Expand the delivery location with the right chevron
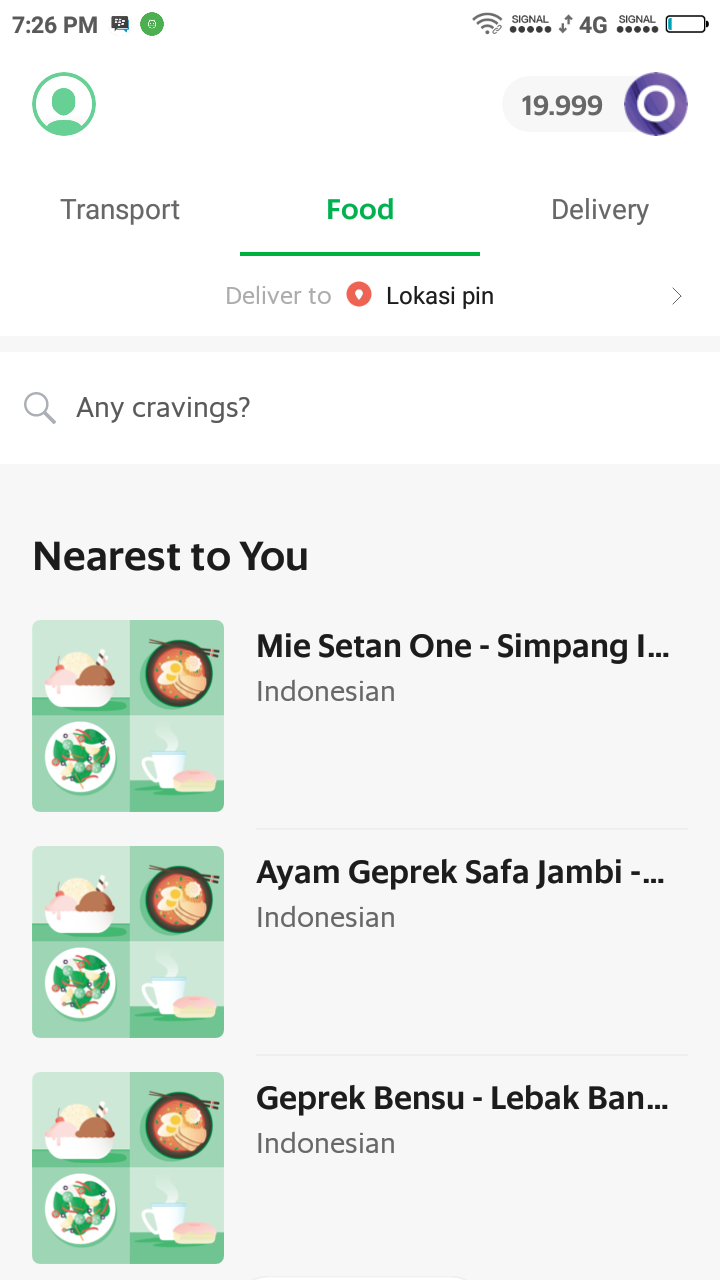 click(676, 295)
